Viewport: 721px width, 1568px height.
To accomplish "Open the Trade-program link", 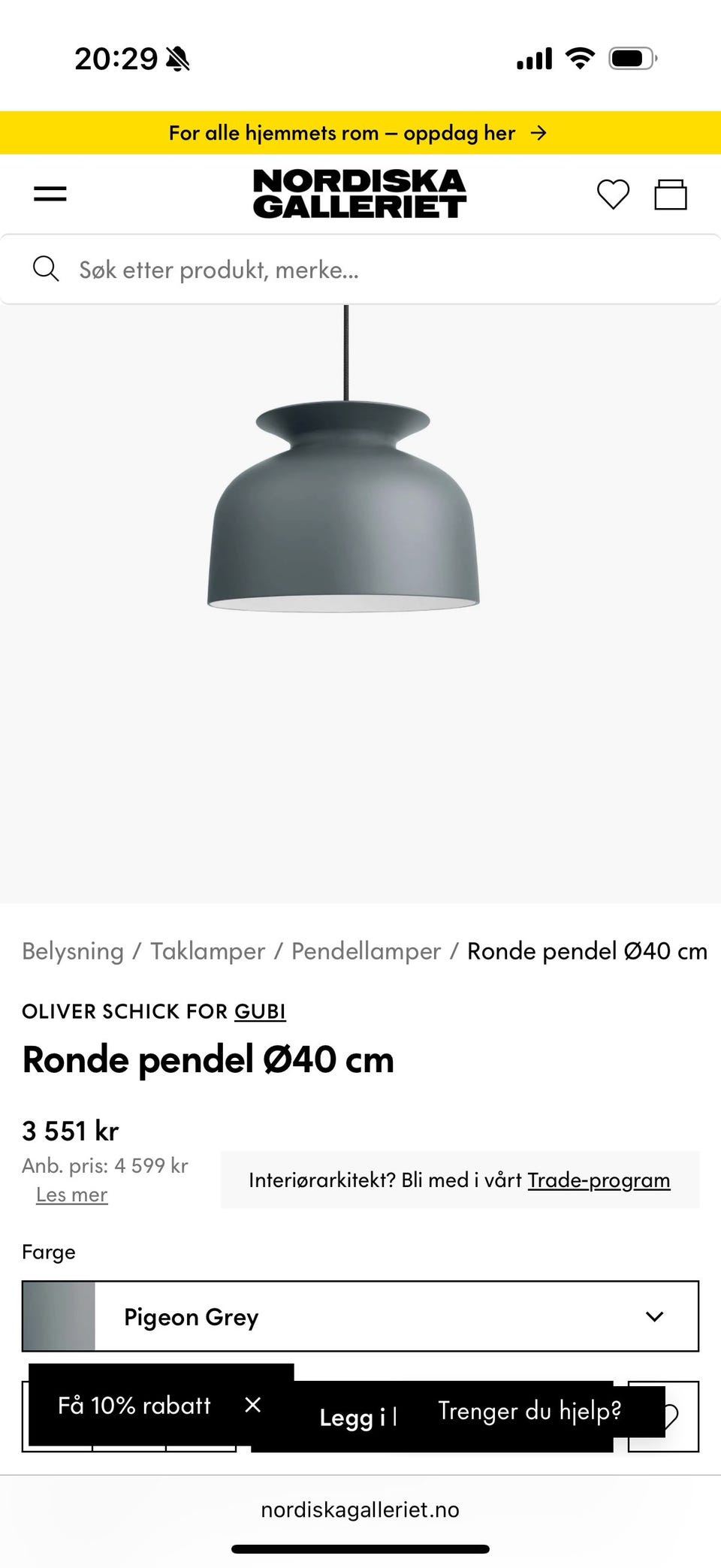I will coord(599,1180).
